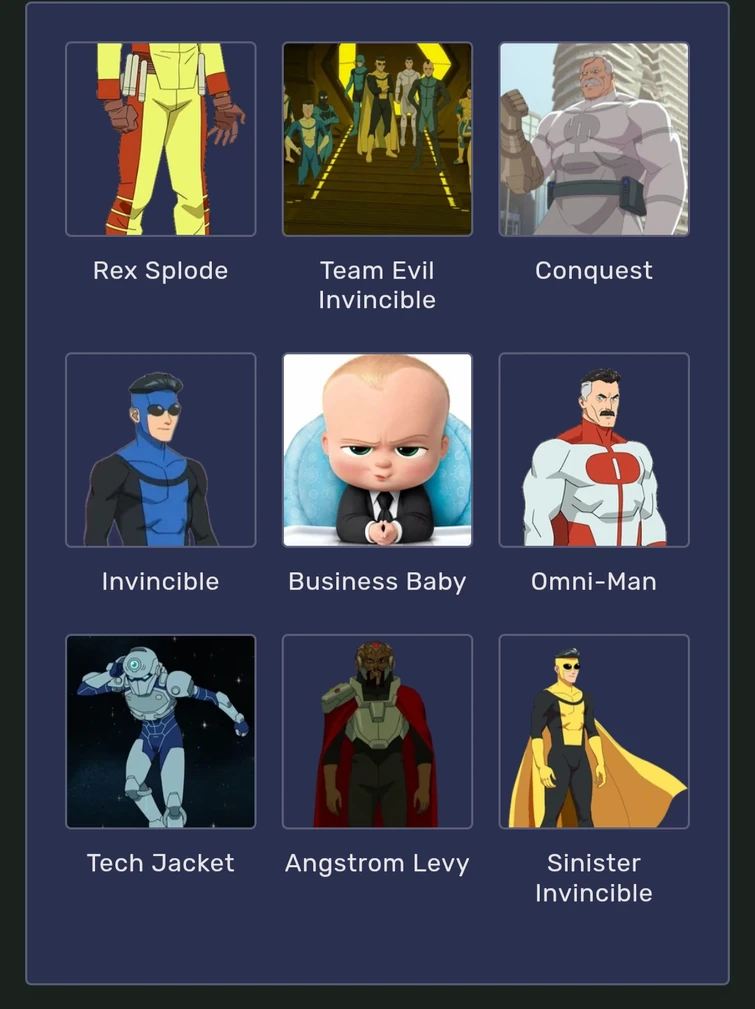Viewport: 755px width, 1009px height.
Task: Click the Angstrom Levy label
Action: 377,863
